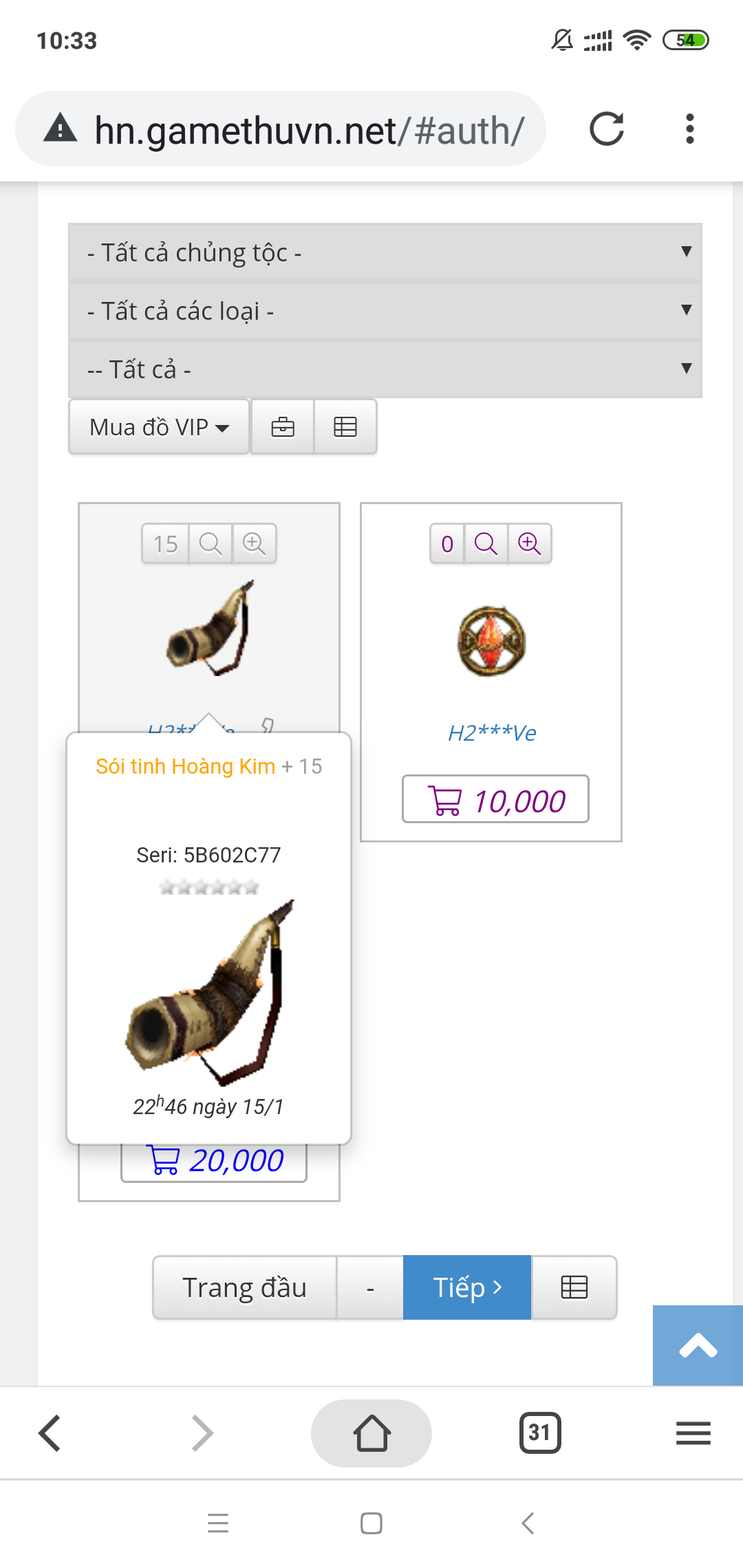Tap the list view icon beside the briefcase
Viewport: 743px width, 1568px height.
345,427
